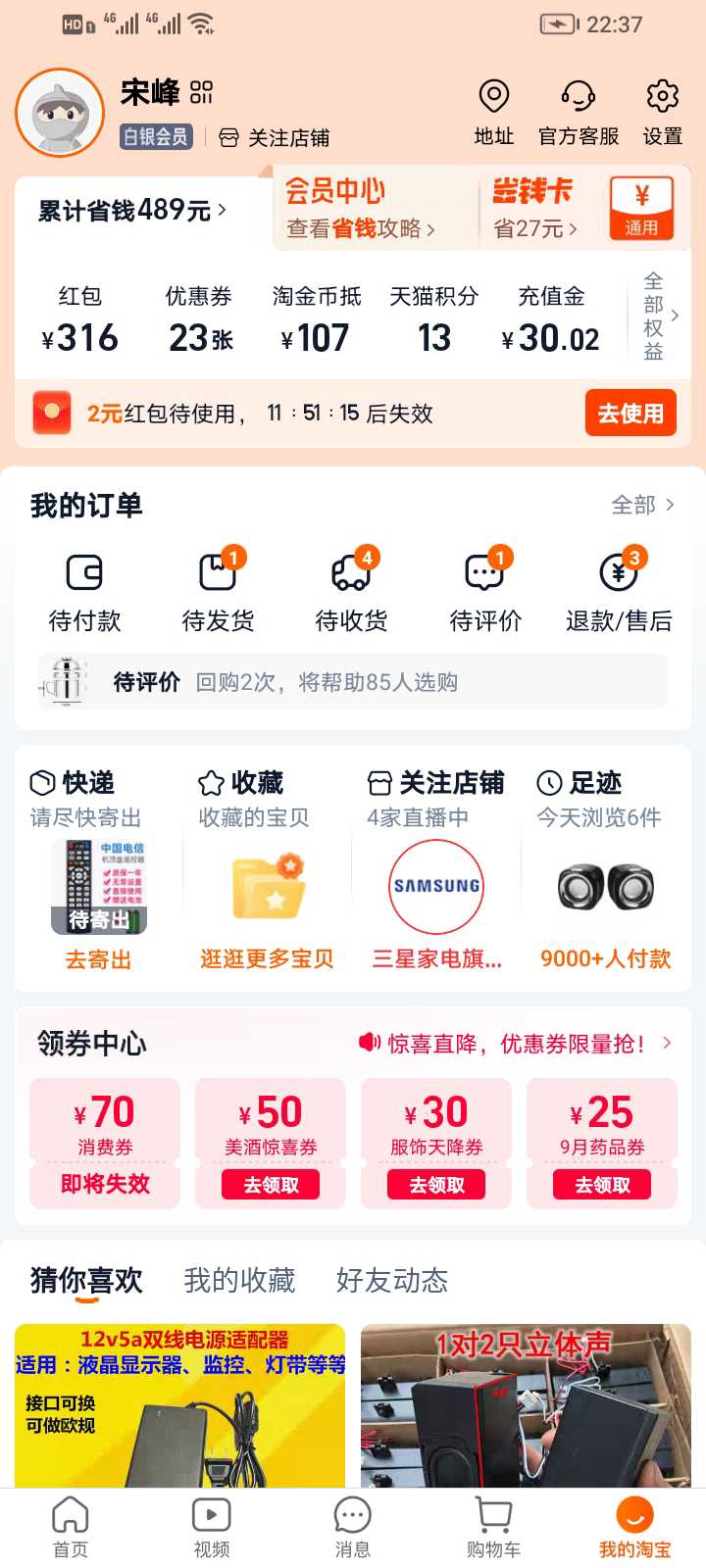Tap 去领取 under ¥50 美酒惊喜券
Image resolution: width=706 pixels, height=1568 pixels.
click(x=270, y=1185)
